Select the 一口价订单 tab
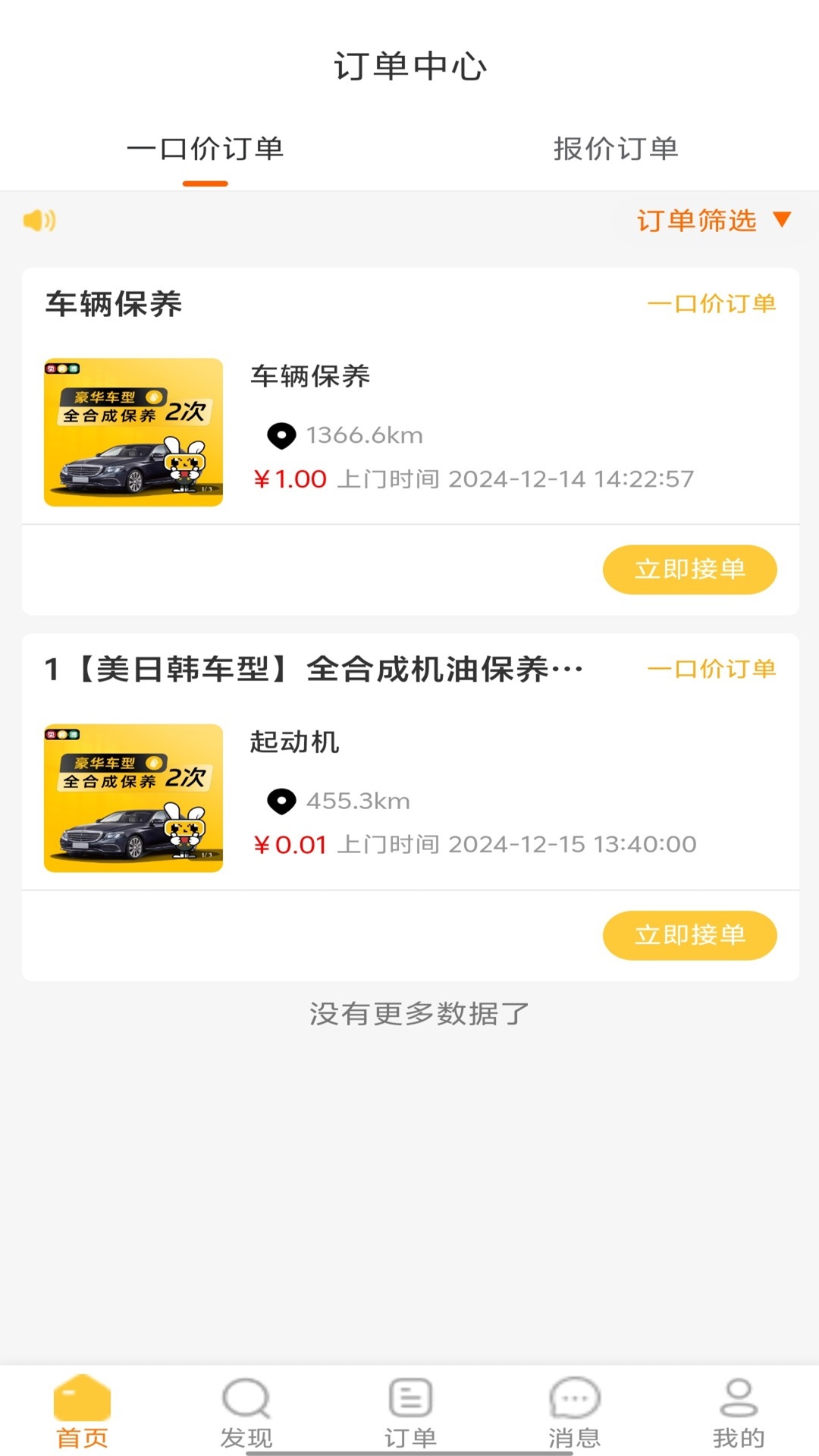The height and width of the screenshot is (1456, 819). pyautogui.click(x=206, y=150)
